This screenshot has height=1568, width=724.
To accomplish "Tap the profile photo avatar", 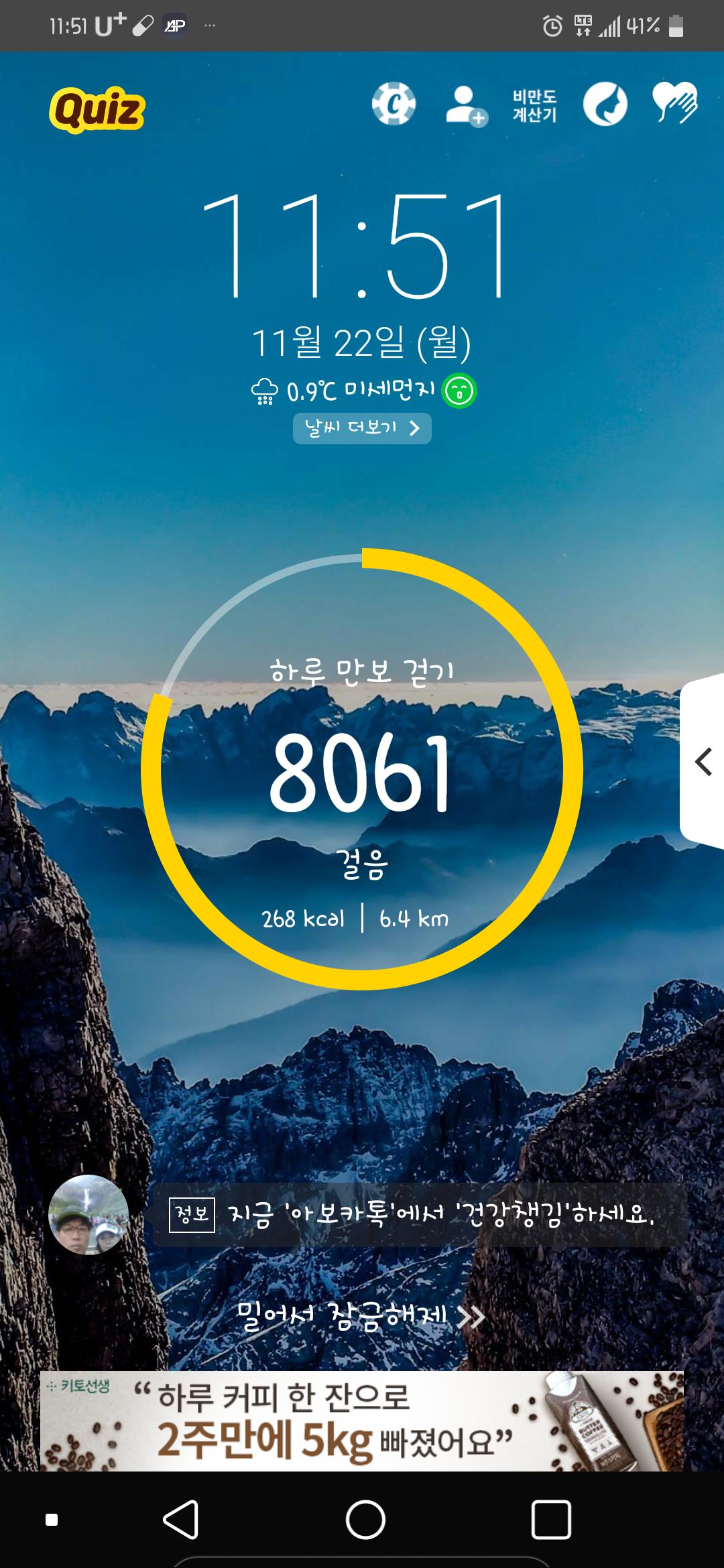I will [x=88, y=1215].
